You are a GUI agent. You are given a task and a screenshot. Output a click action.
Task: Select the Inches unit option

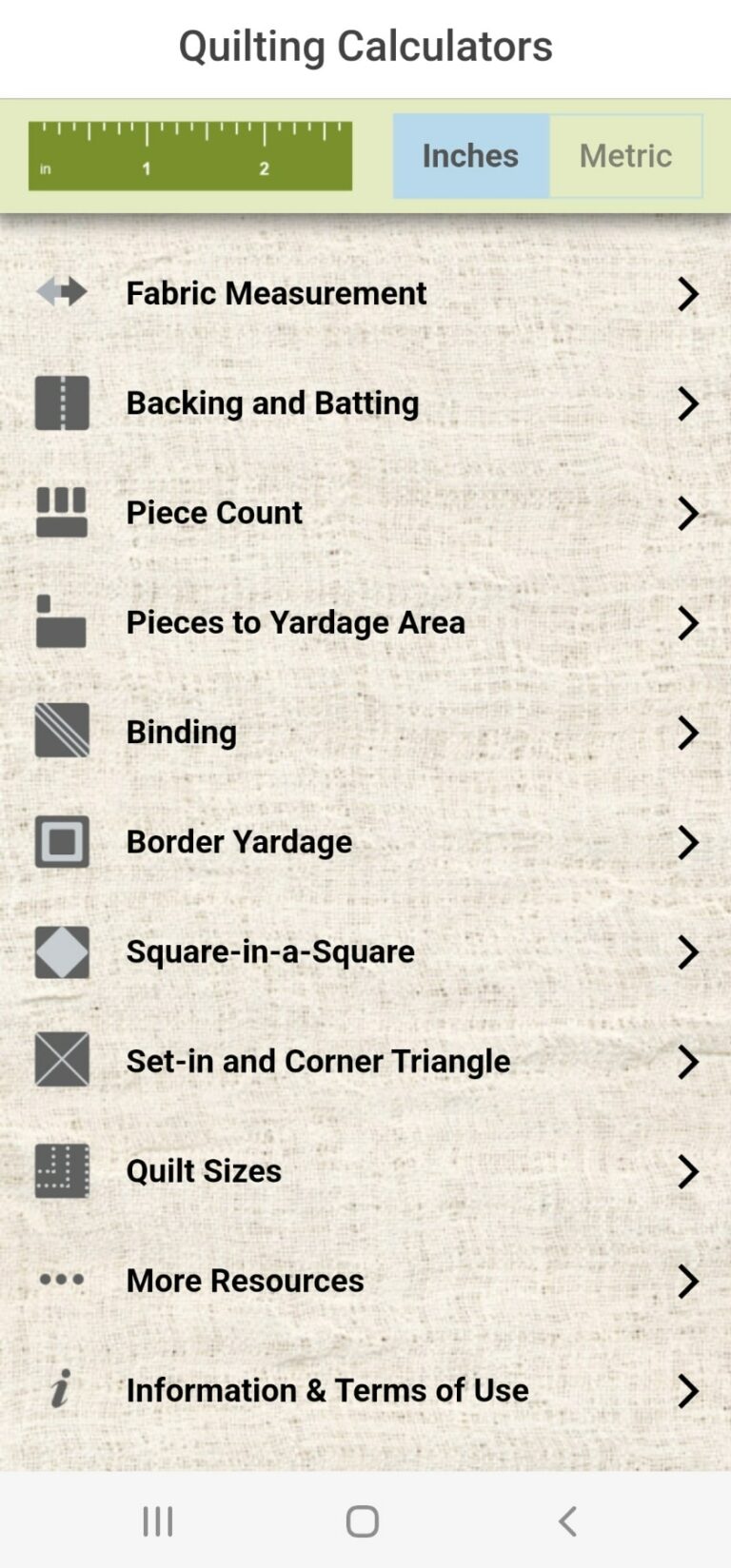tap(470, 155)
